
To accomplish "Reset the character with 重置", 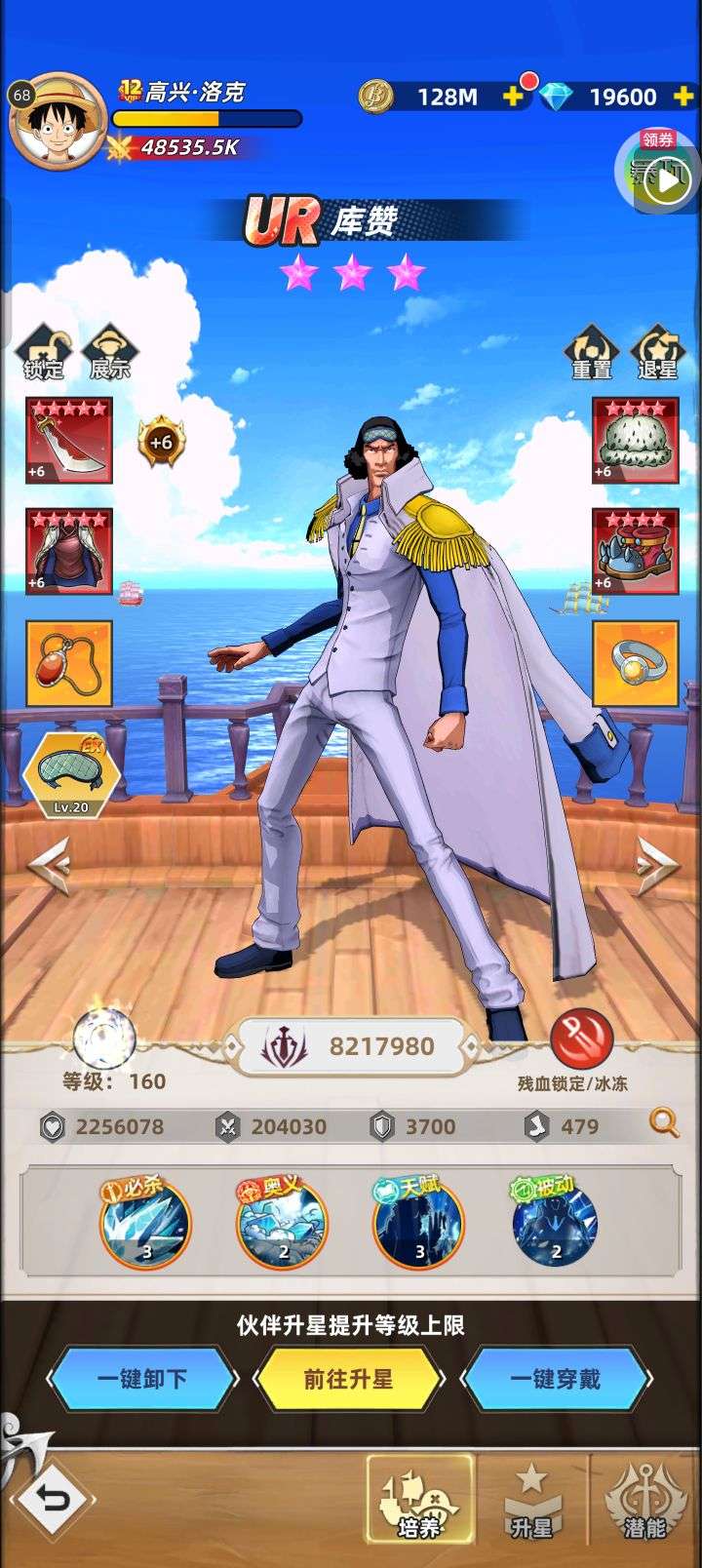I will (x=592, y=352).
